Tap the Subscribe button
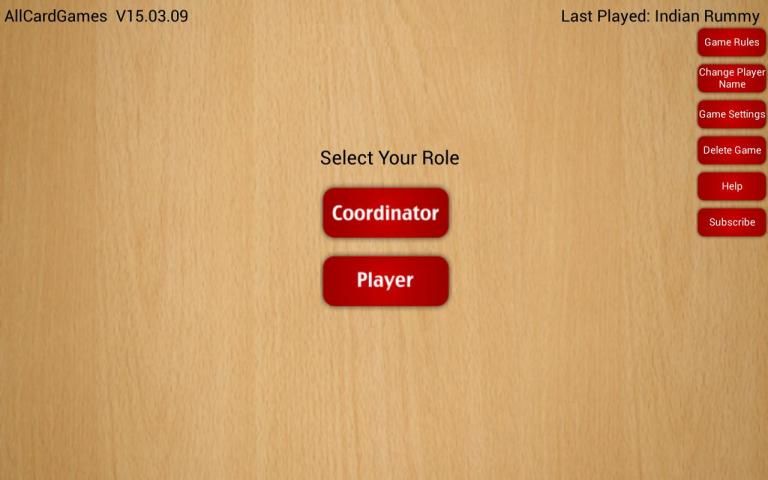The height and width of the screenshot is (480, 768). coord(731,222)
